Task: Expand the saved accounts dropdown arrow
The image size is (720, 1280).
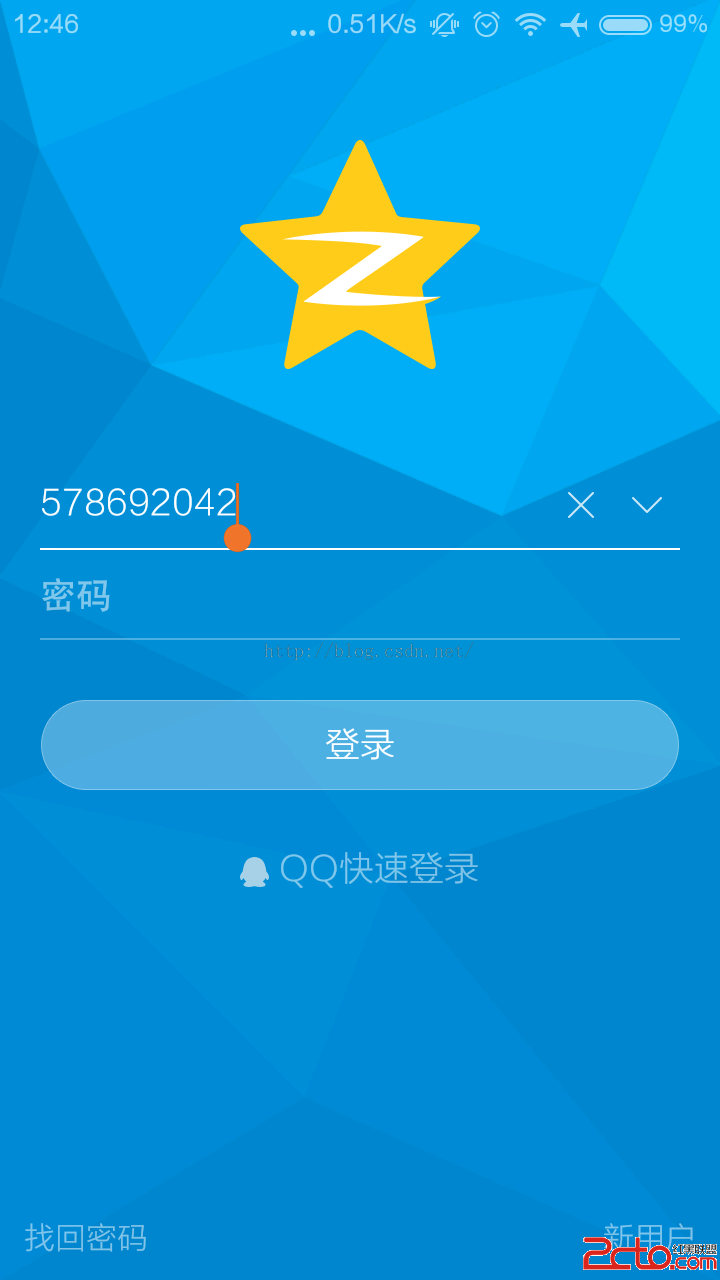Action: coord(647,505)
